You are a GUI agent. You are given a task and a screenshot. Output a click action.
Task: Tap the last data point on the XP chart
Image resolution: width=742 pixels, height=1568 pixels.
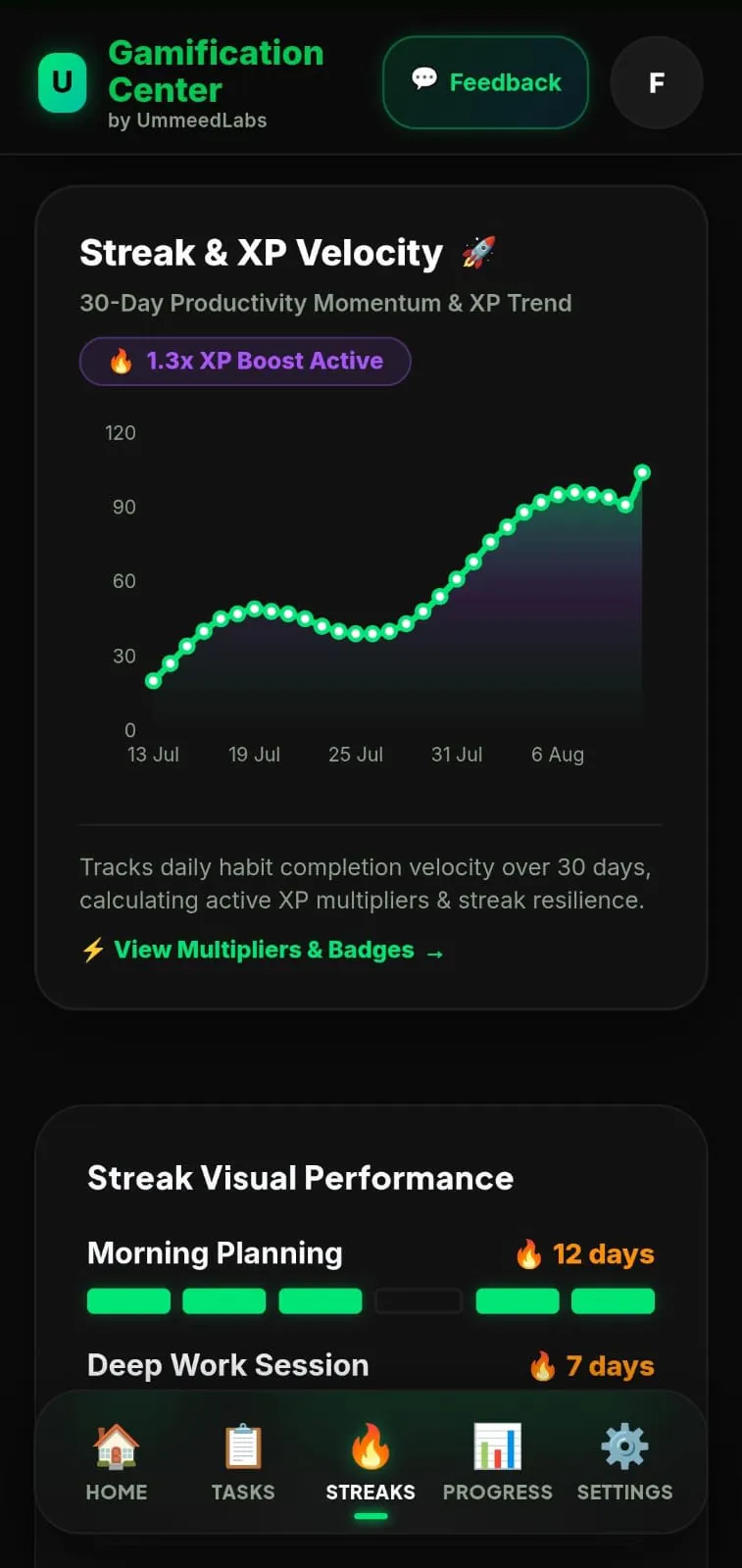coord(642,472)
